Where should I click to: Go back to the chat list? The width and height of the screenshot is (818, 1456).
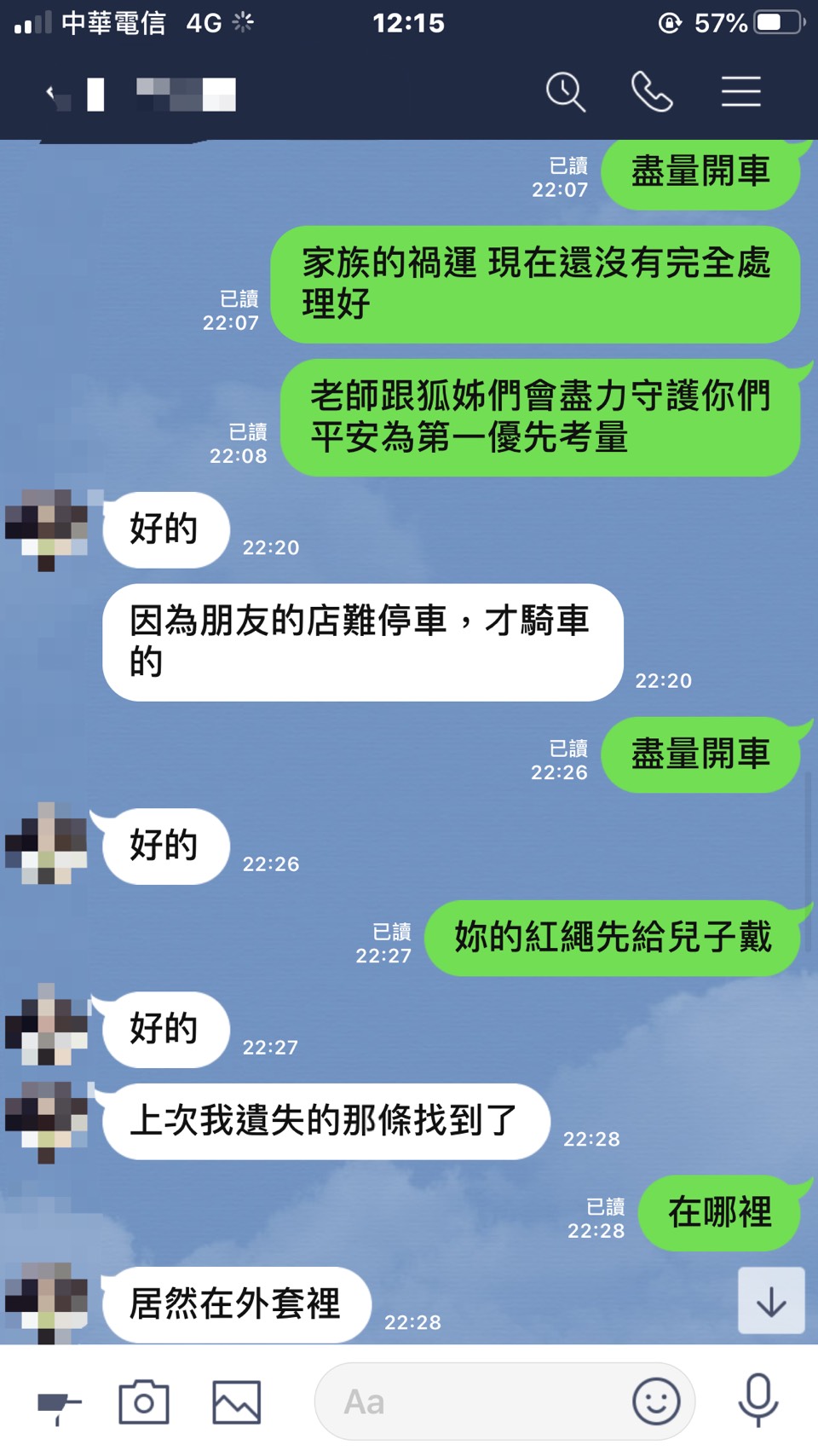point(55,94)
